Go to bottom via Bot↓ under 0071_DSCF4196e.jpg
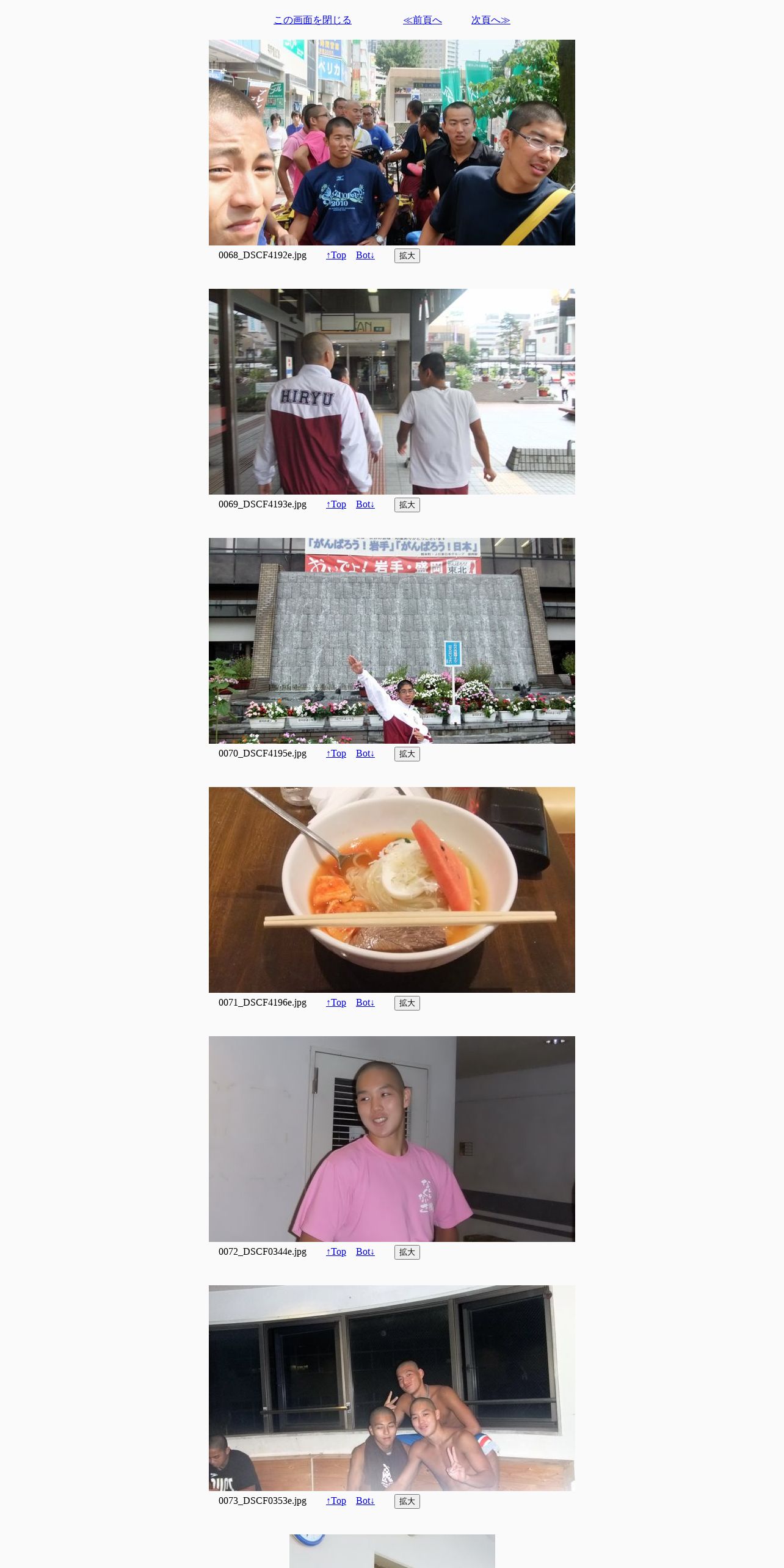 point(365,1003)
